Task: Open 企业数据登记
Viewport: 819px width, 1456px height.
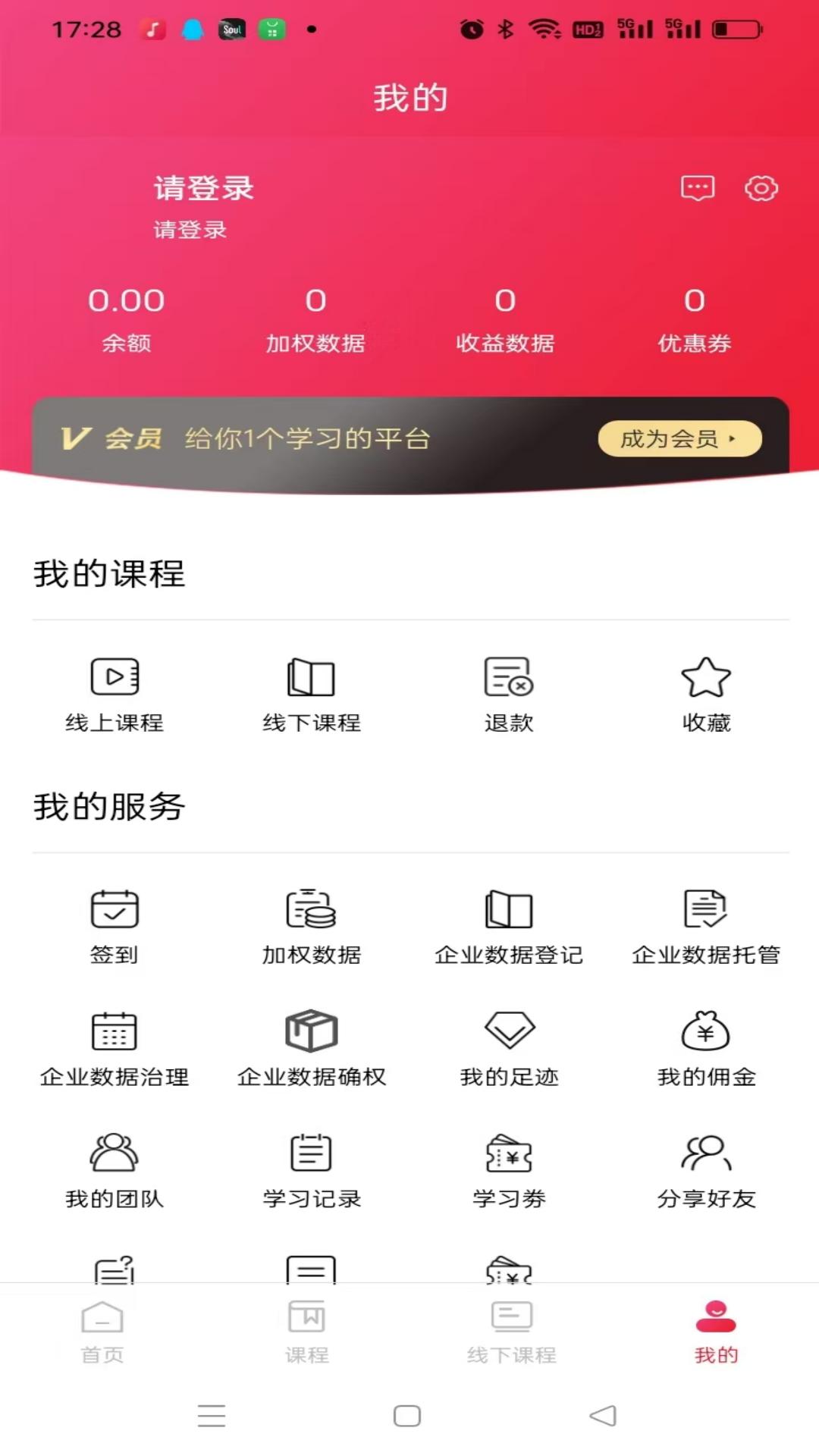Action: [509, 927]
